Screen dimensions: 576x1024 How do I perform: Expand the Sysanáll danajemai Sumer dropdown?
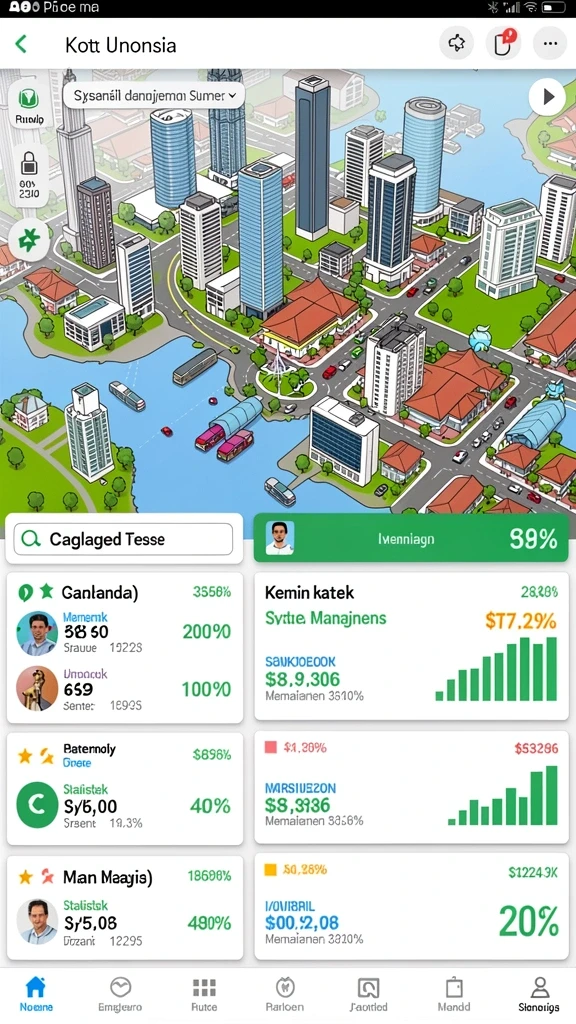(154, 95)
